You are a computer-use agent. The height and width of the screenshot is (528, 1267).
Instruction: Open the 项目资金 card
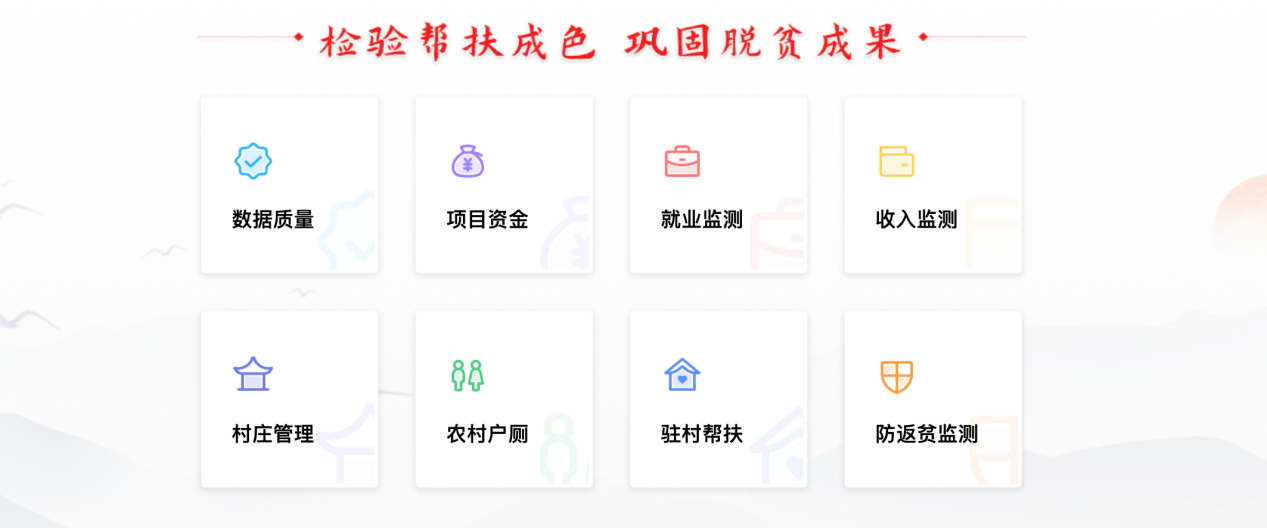pyautogui.click(x=504, y=185)
